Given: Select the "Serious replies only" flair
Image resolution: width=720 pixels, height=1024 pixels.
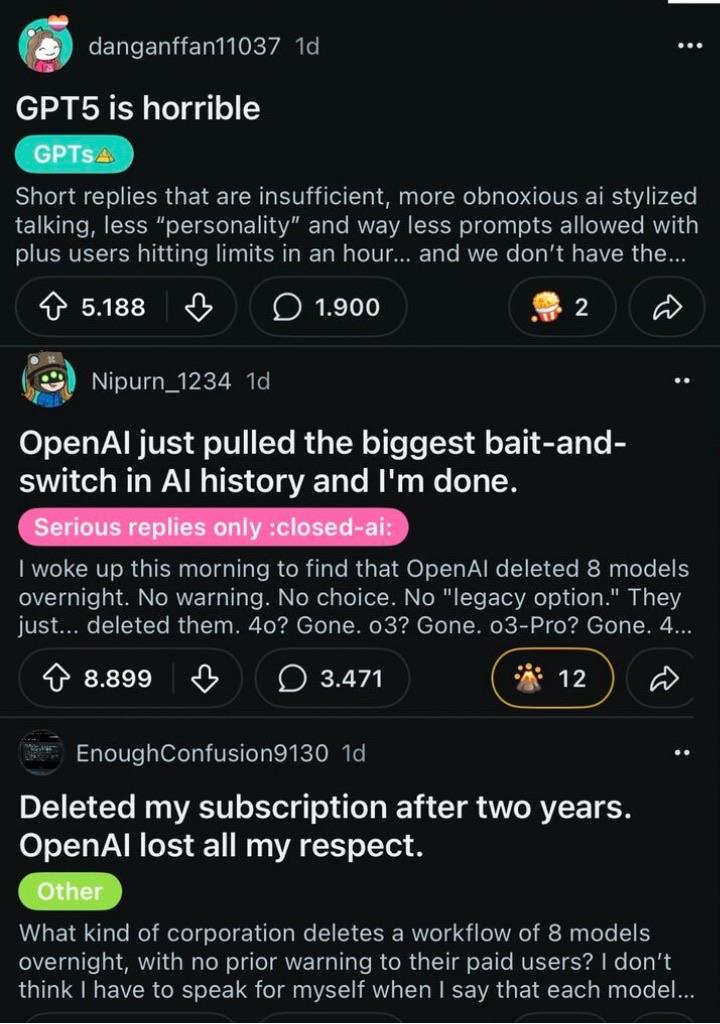Looking at the screenshot, I should point(212,528).
